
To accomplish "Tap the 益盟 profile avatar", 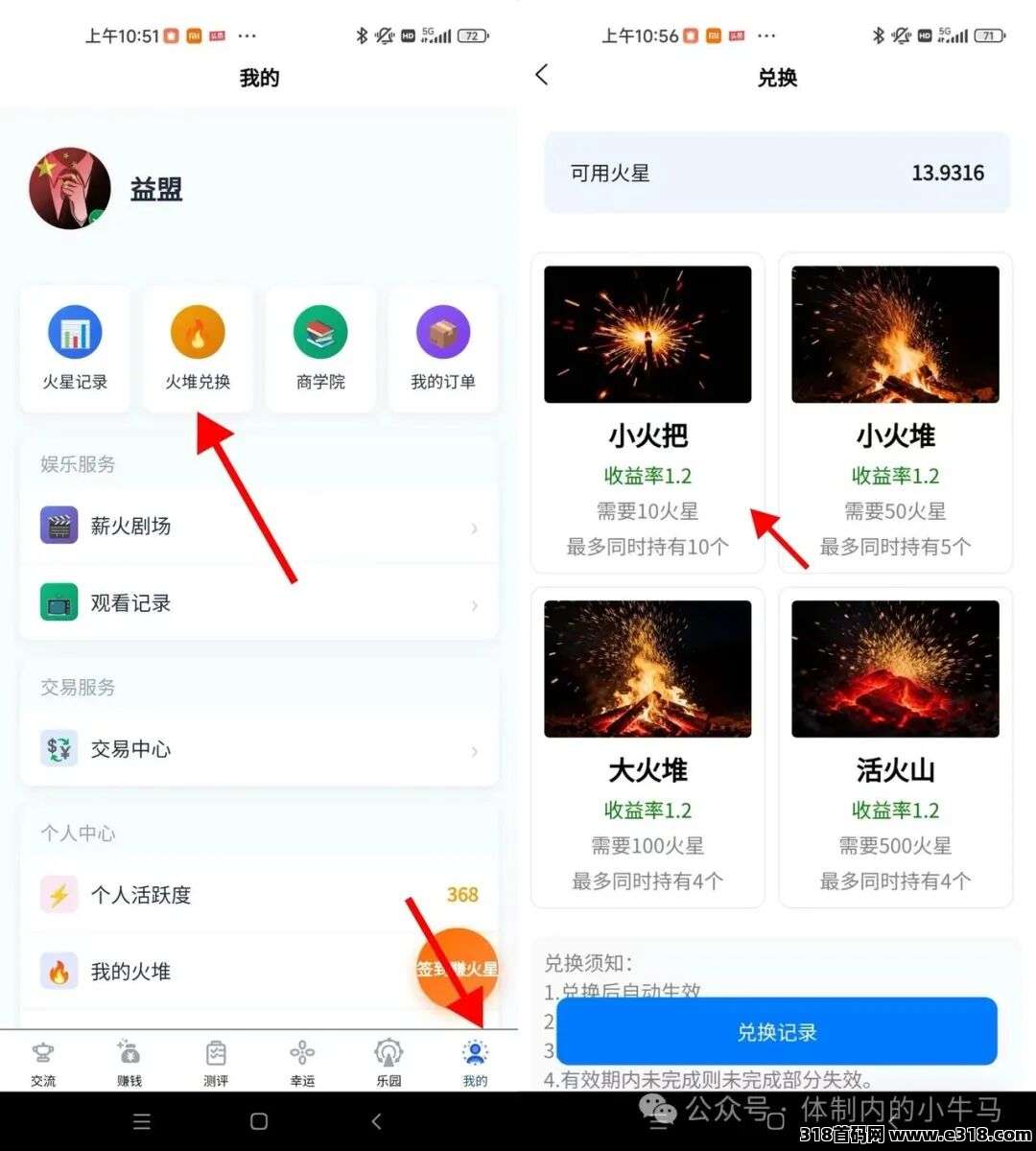I will 70,188.
